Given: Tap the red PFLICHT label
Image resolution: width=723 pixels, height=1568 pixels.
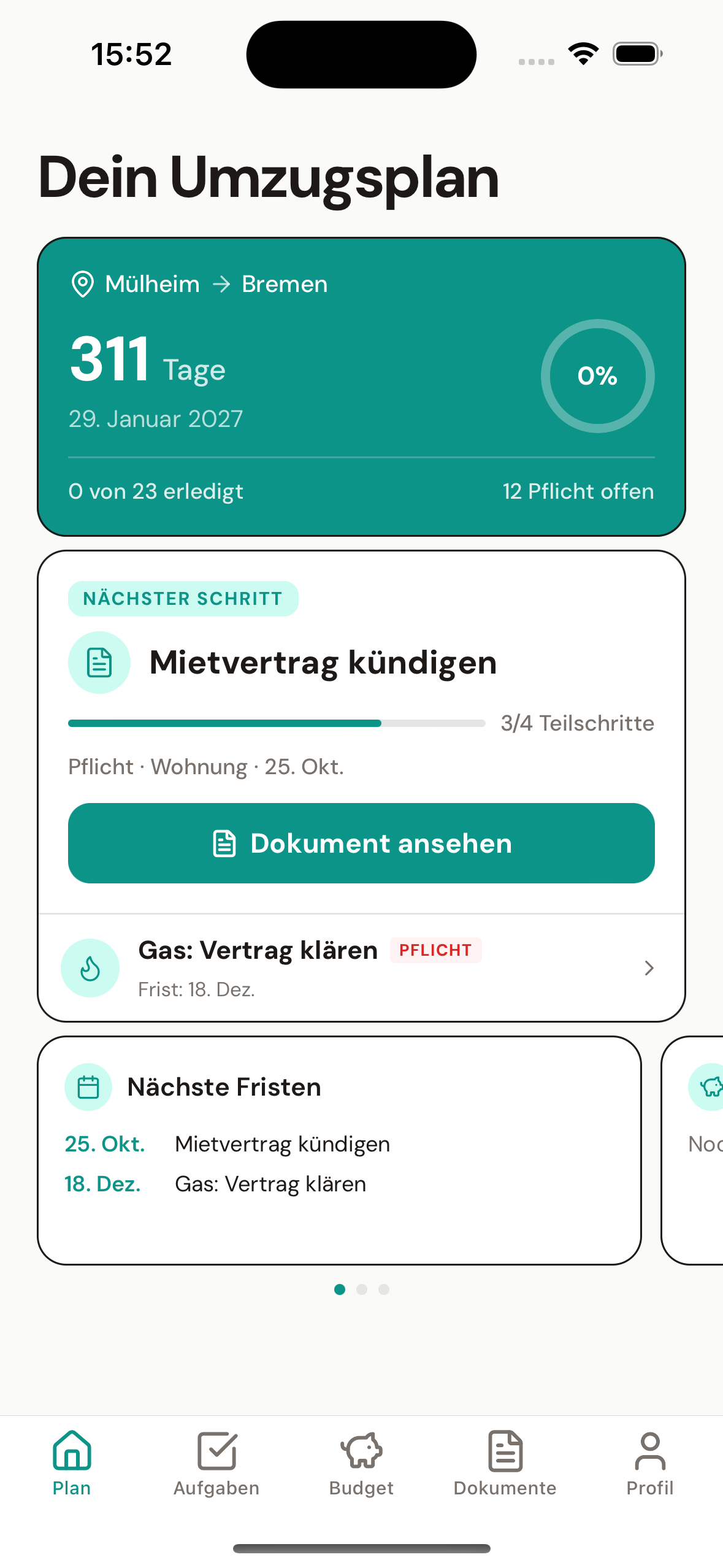Looking at the screenshot, I should coord(435,950).
